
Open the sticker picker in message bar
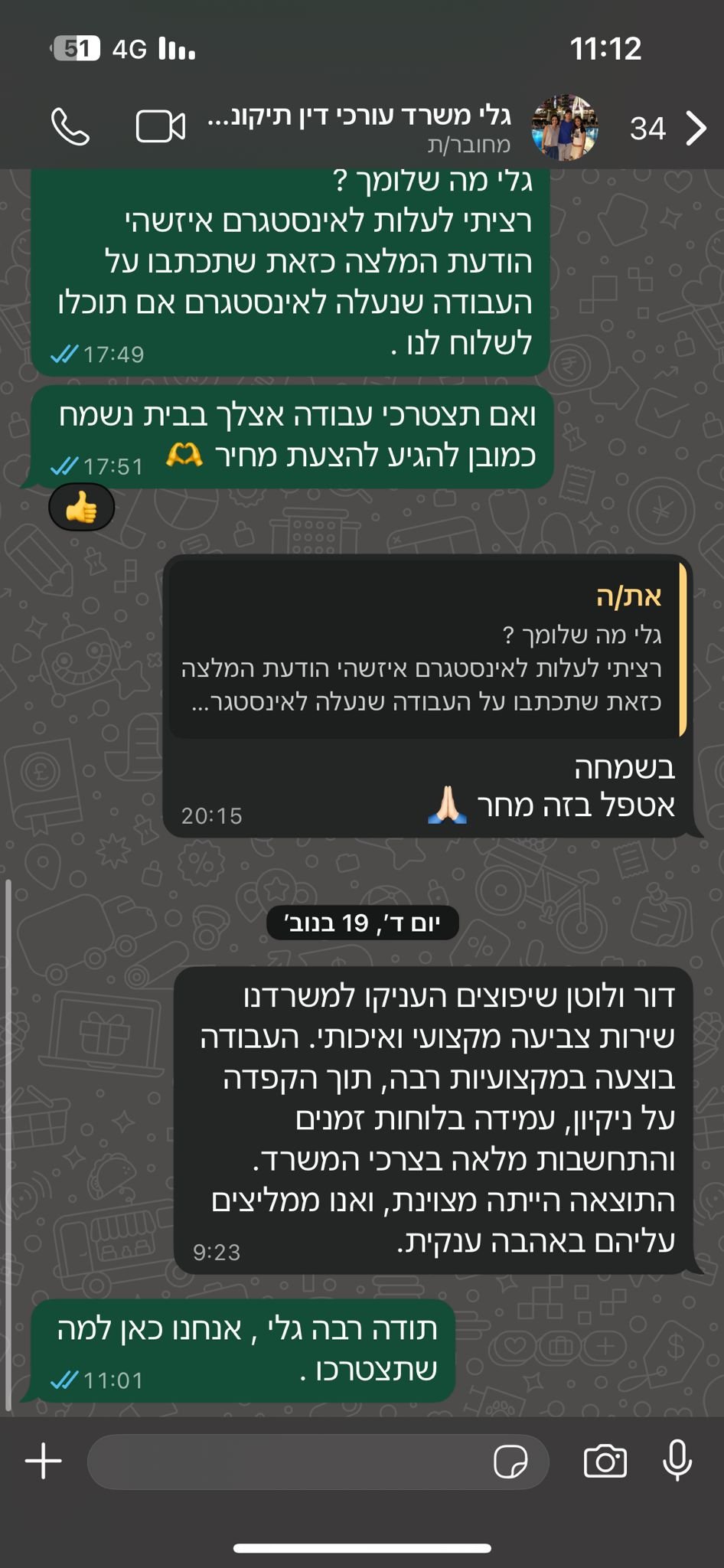point(510,1460)
